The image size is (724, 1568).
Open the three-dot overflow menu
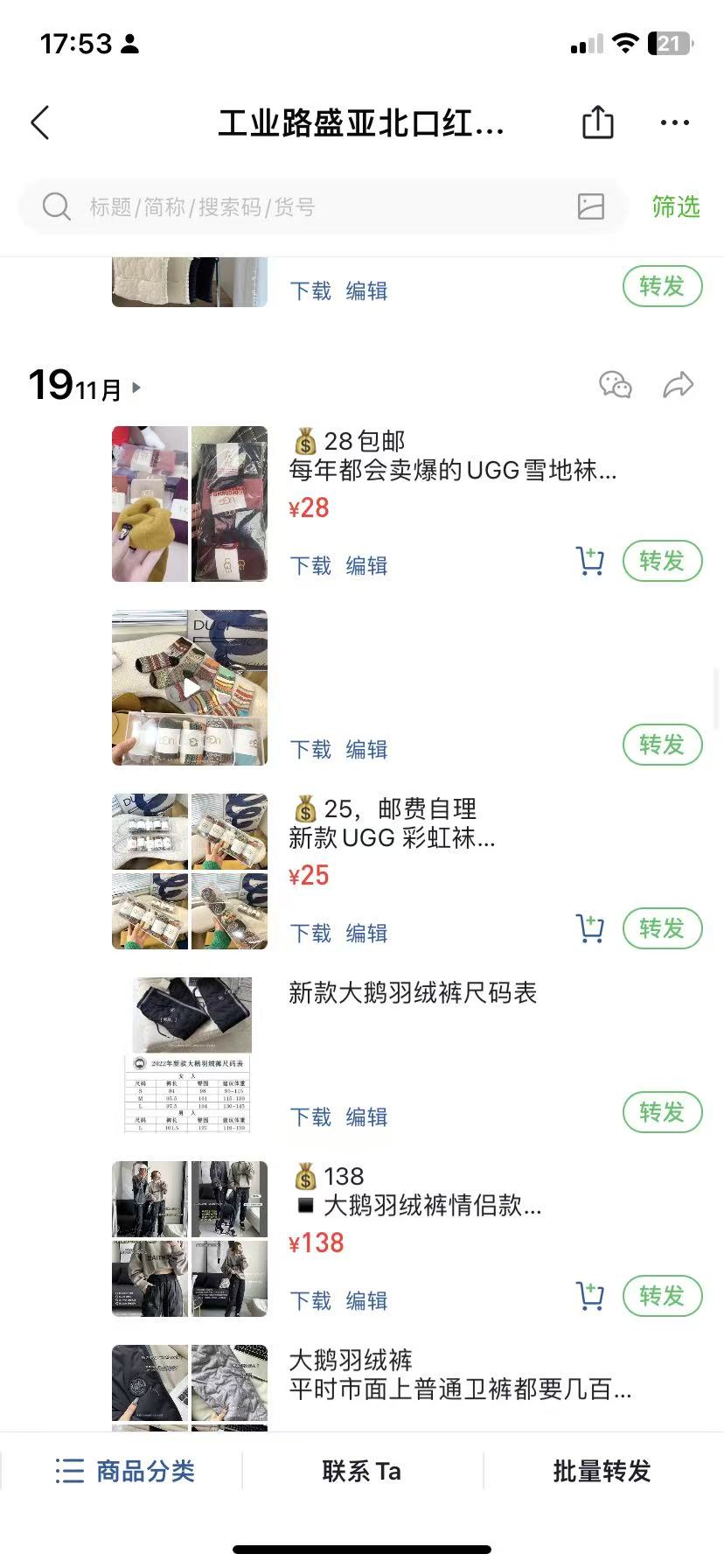[674, 123]
